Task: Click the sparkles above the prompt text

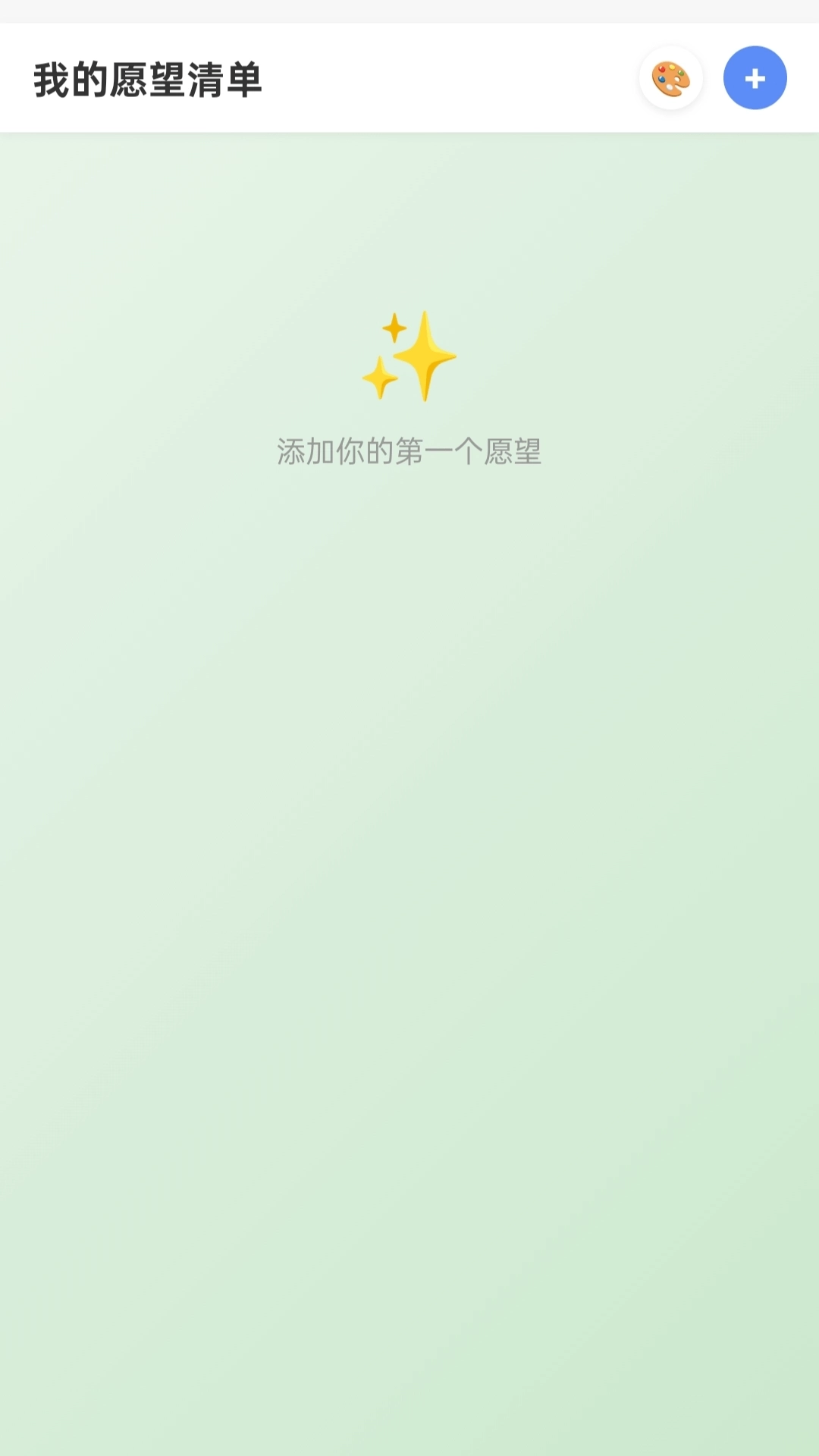Action: [x=409, y=356]
